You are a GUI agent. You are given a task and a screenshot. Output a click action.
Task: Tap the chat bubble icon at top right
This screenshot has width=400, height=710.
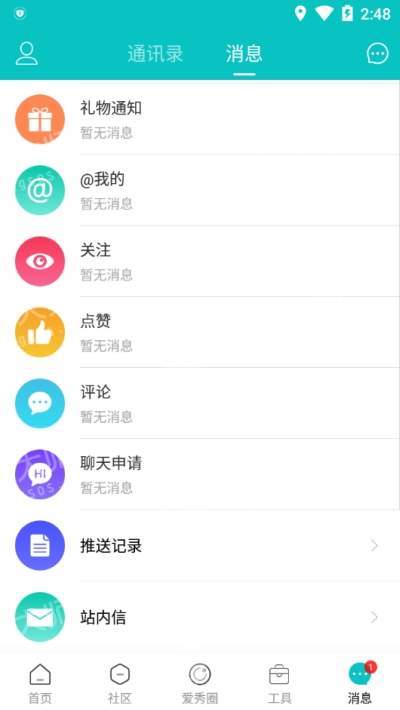[377, 54]
